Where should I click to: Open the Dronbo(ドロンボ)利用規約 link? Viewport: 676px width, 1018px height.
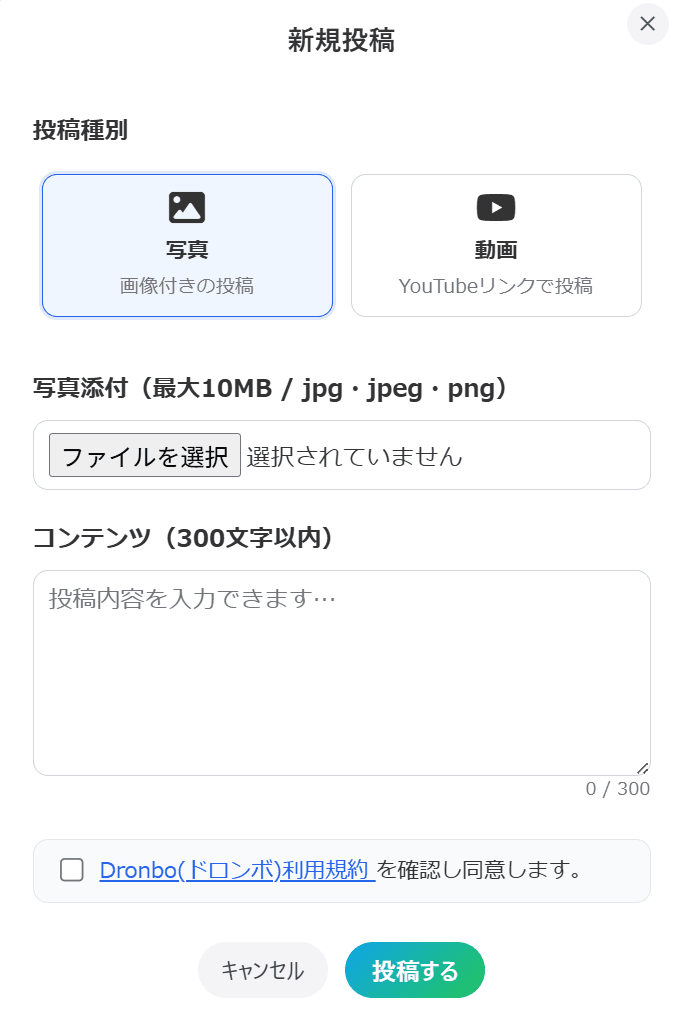pyautogui.click(x=236, y=870)
